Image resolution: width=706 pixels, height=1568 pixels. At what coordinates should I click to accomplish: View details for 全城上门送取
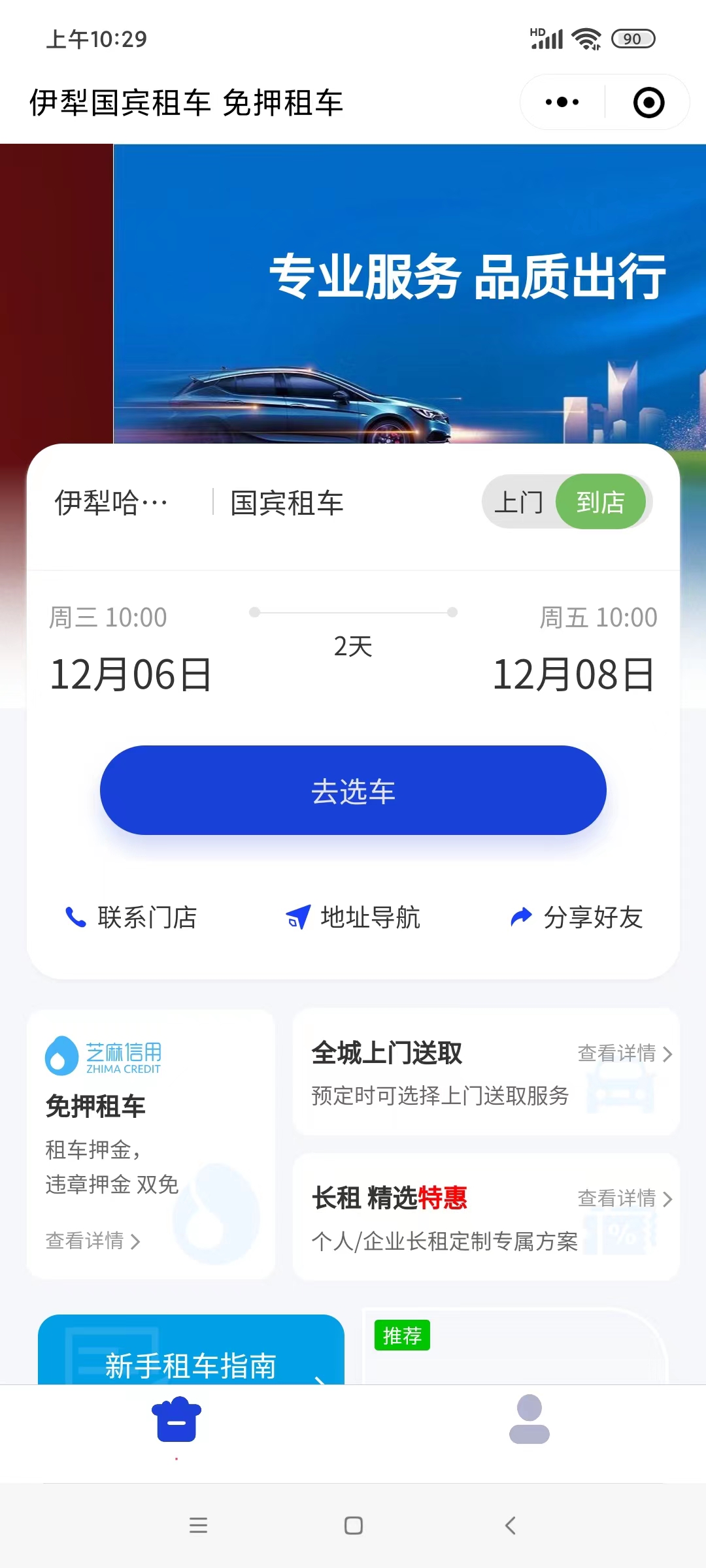[x=624, y=1053]
